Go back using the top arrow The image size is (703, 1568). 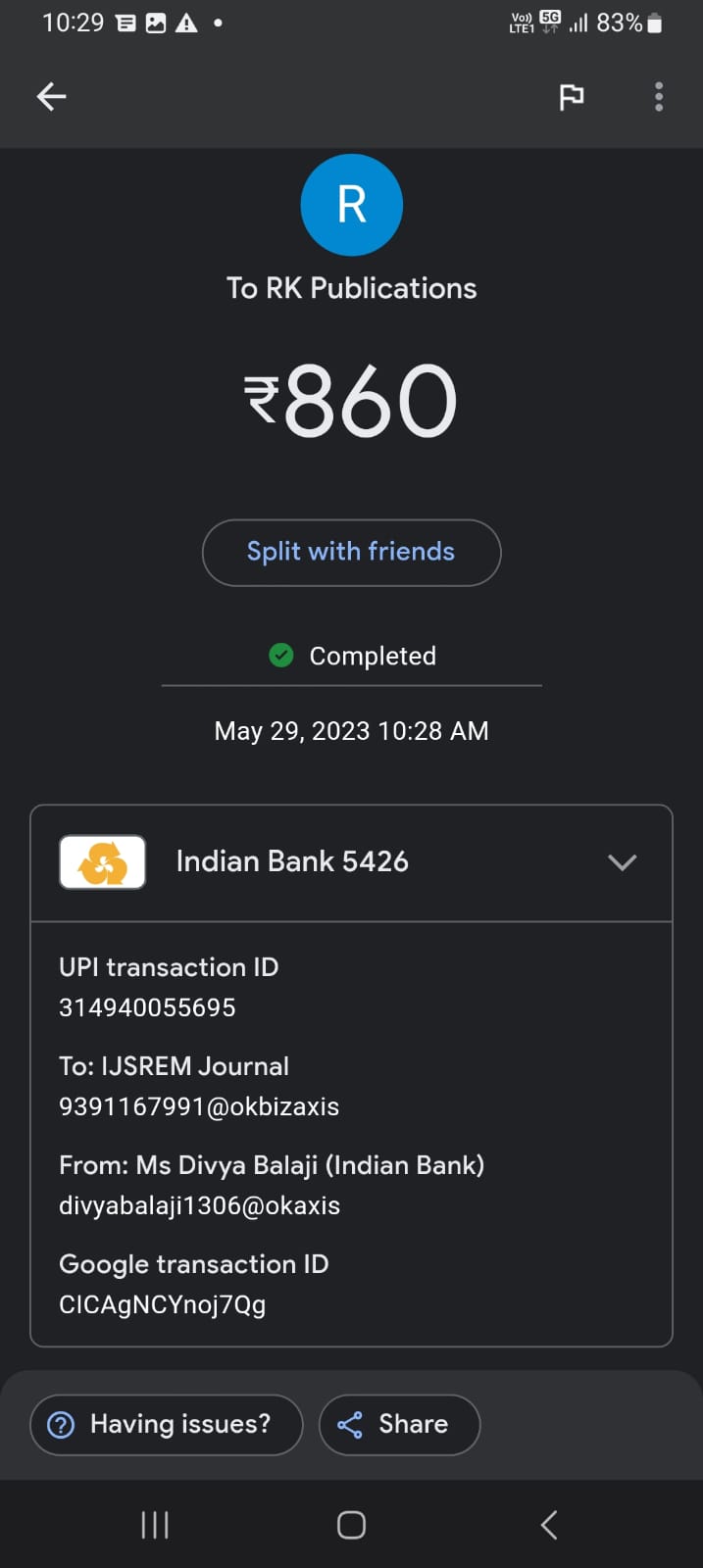51,96
